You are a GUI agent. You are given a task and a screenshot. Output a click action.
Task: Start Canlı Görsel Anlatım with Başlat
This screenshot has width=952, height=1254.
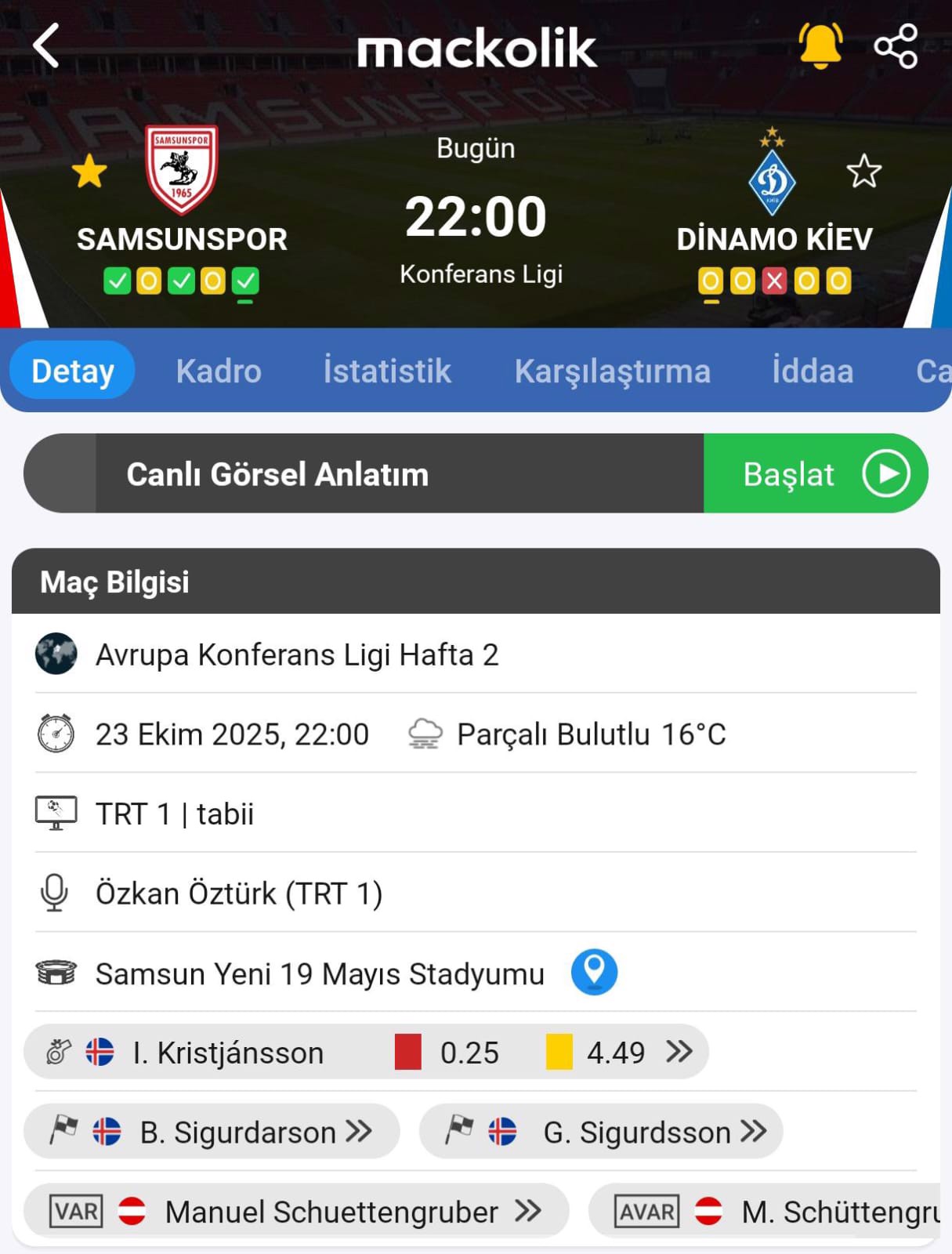pos(815,474)
